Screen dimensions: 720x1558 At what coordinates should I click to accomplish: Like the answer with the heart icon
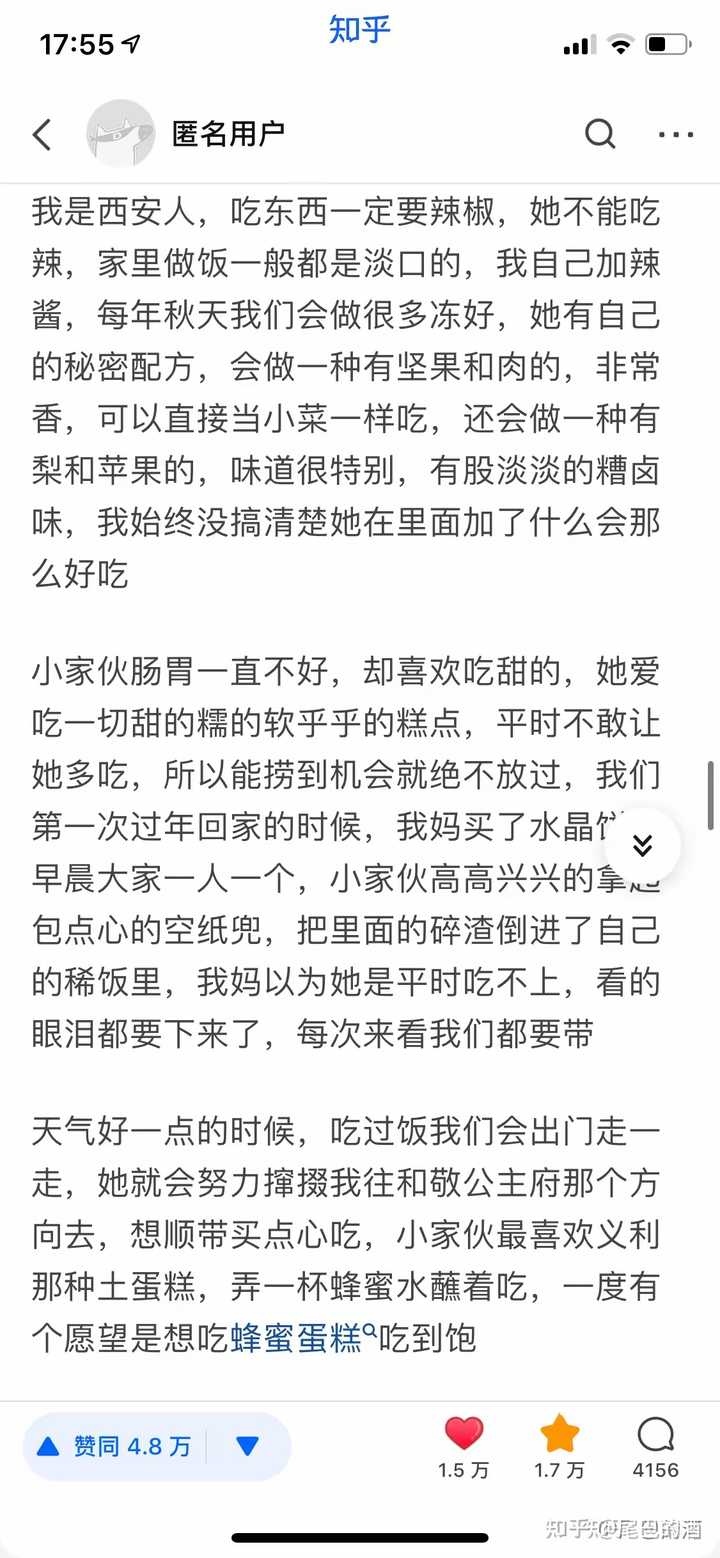pyautogui.click(x=464, y=1446)
